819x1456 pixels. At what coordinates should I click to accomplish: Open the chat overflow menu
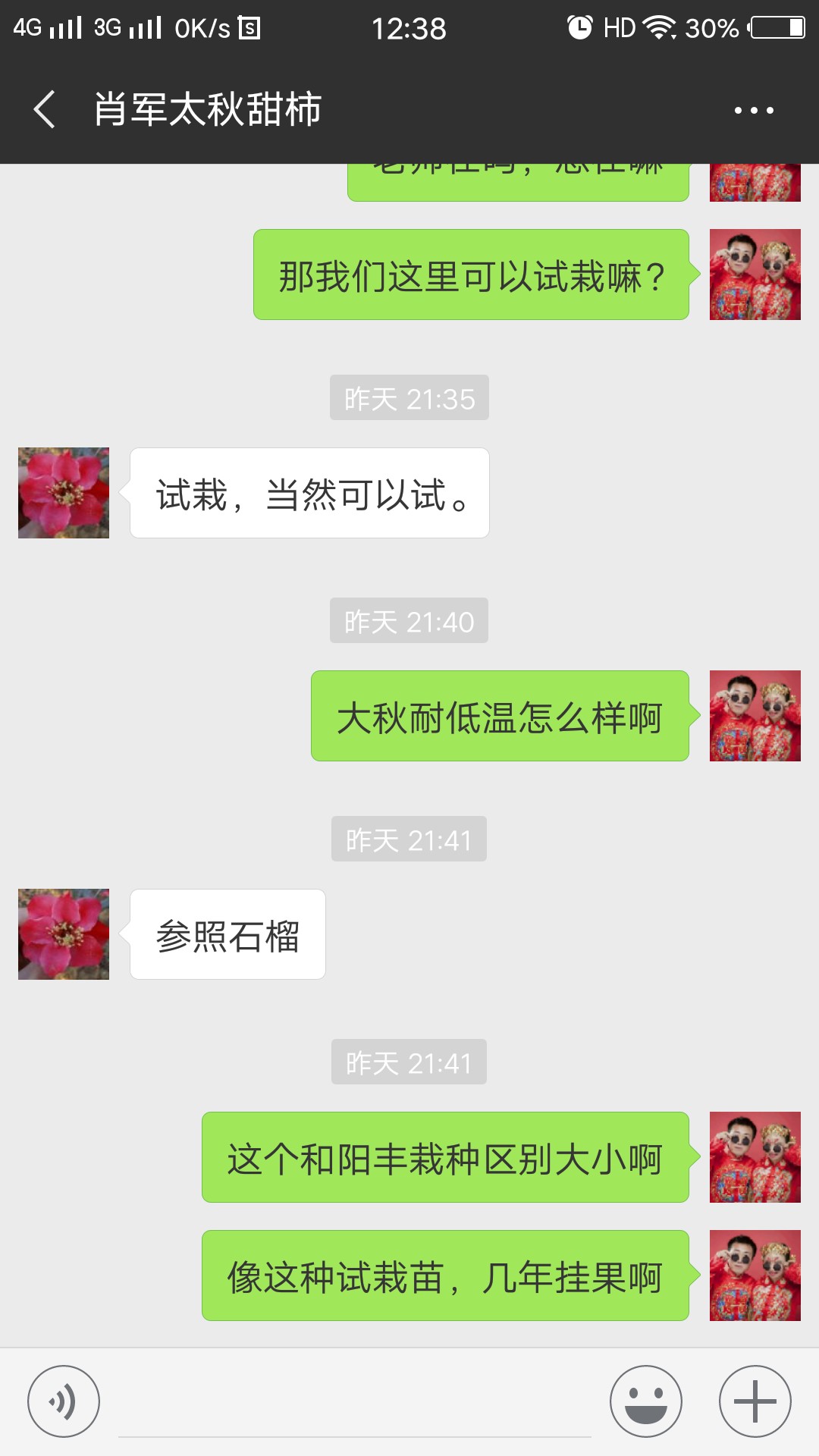click(754, 110)
